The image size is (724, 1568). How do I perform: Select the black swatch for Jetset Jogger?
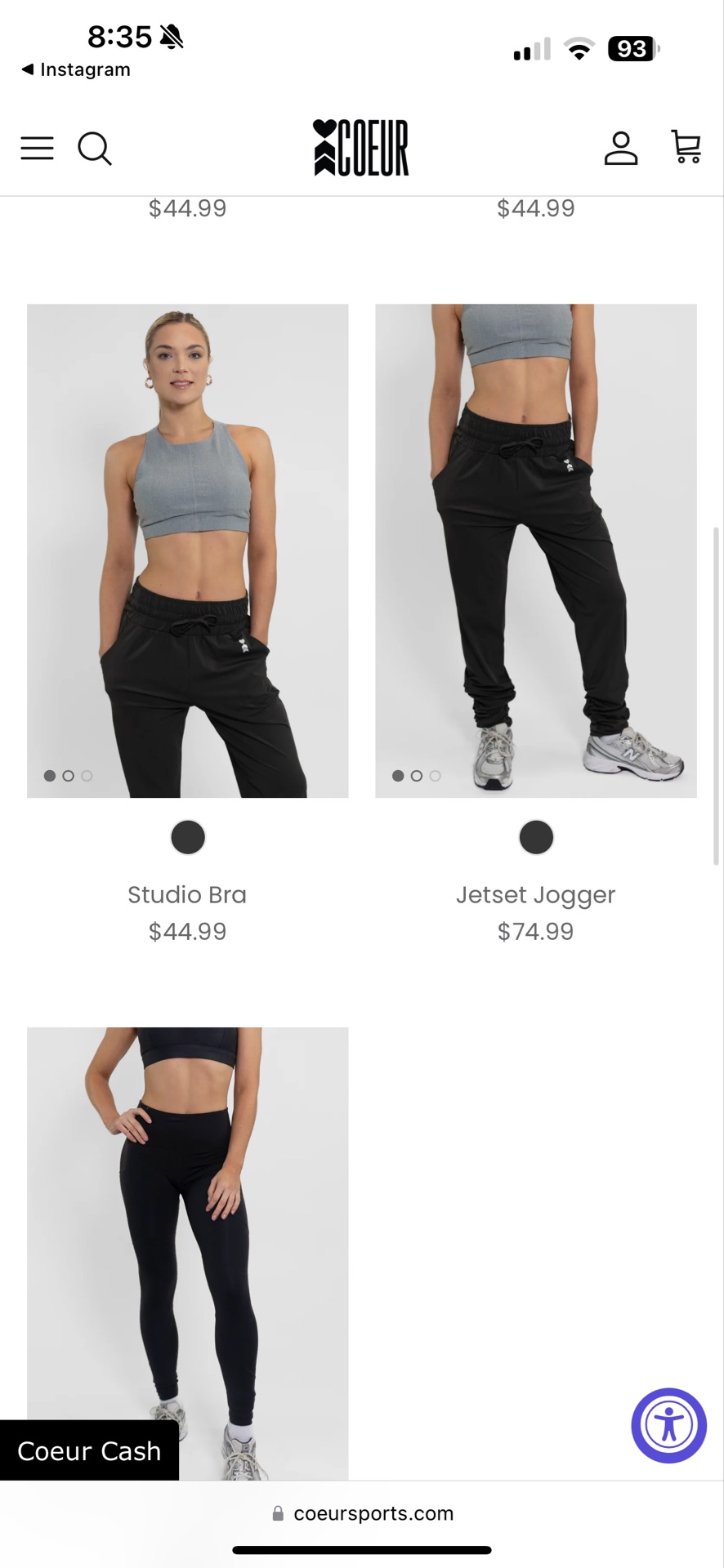coord(536,838)
